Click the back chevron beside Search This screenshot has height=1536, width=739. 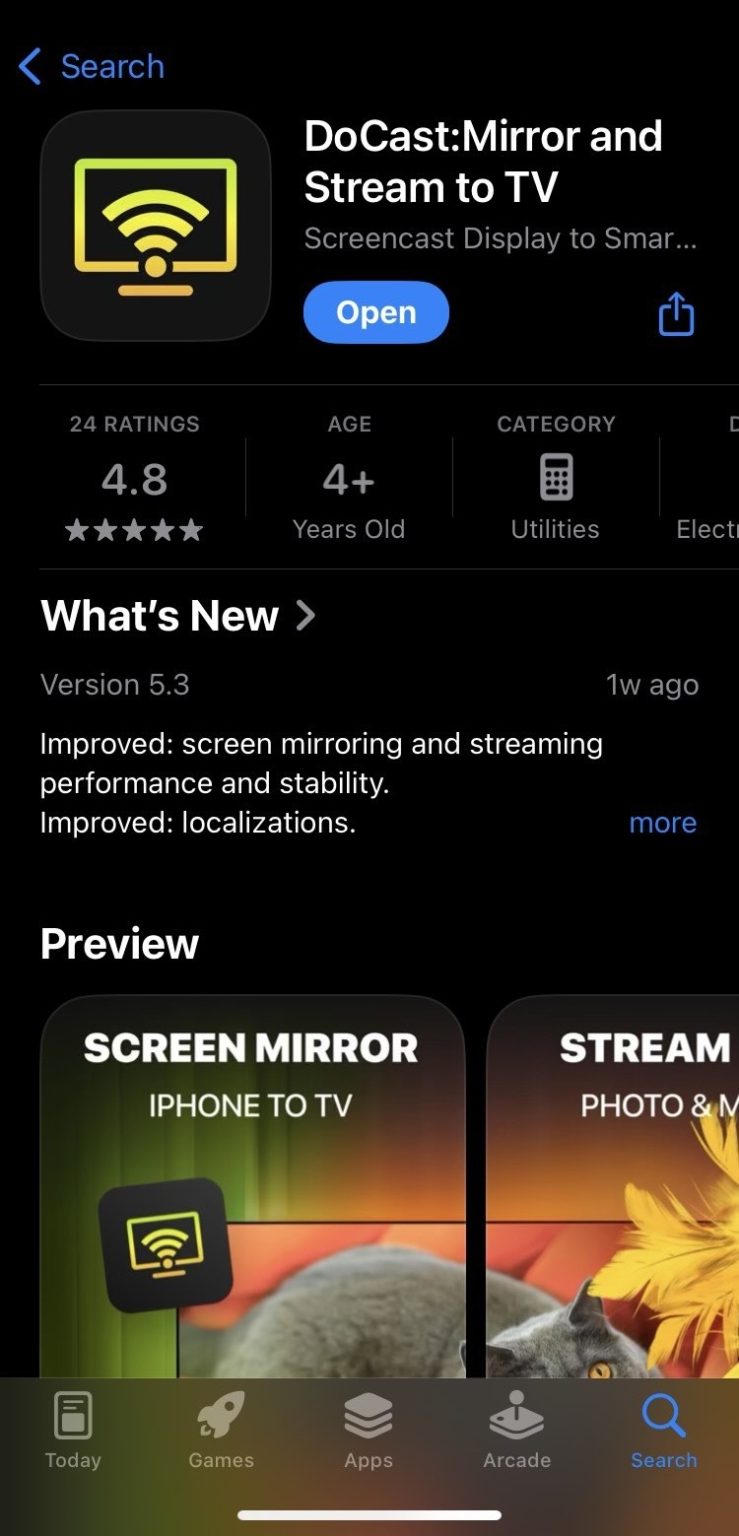[x=28, y=66]
